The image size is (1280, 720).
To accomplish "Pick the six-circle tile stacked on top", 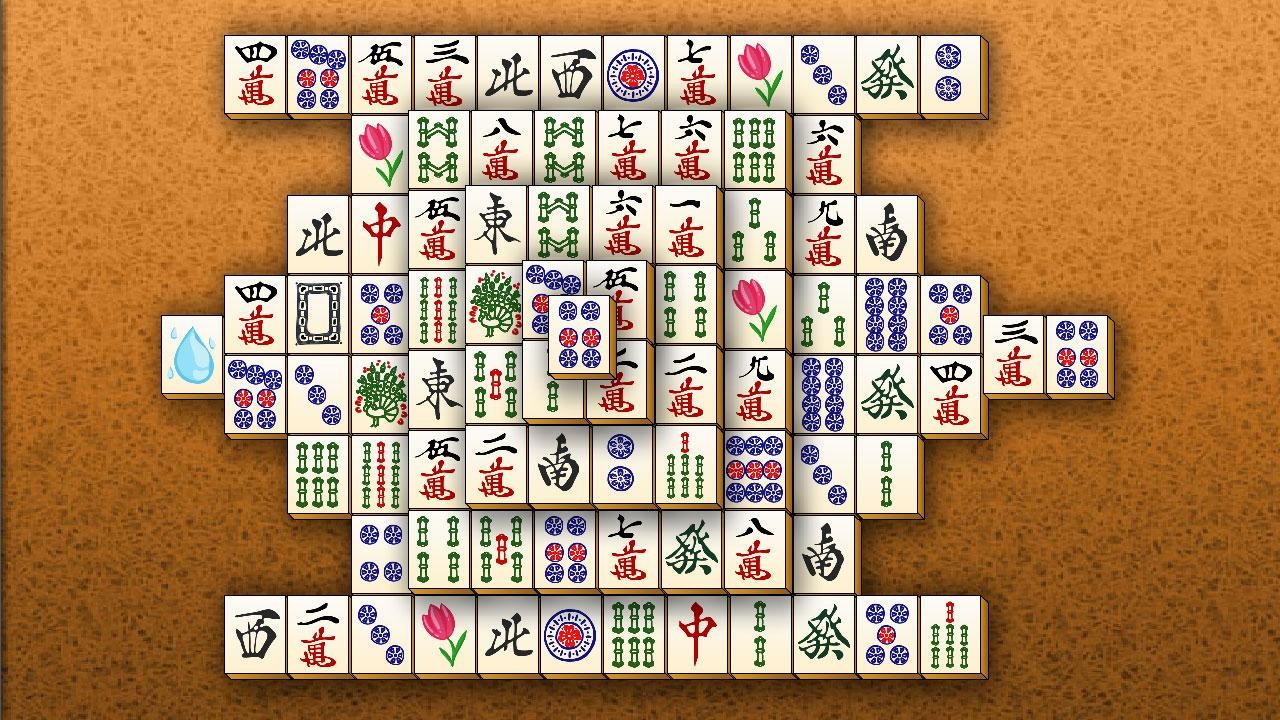I will tap(579, 333).
